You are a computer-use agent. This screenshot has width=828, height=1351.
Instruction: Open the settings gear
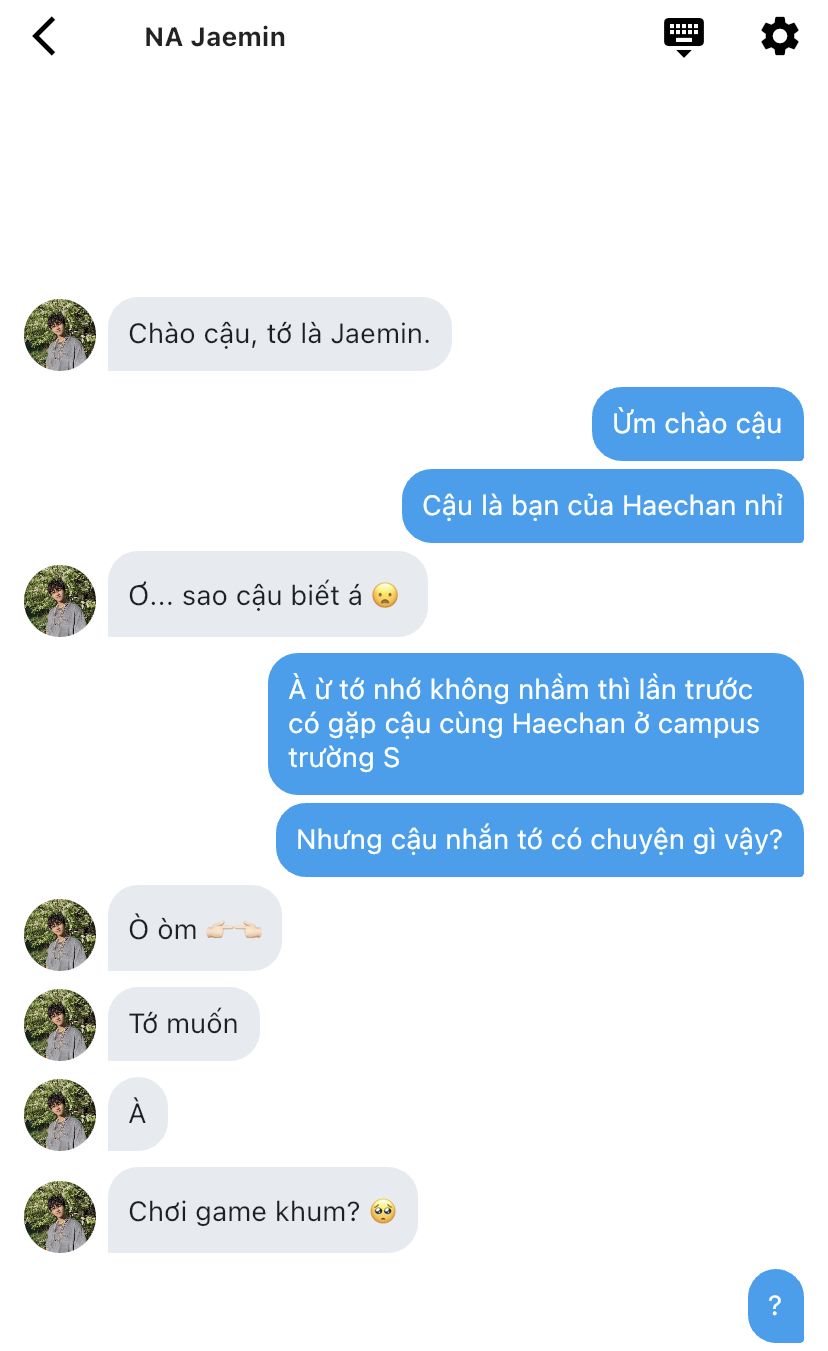tap(779, 37)
